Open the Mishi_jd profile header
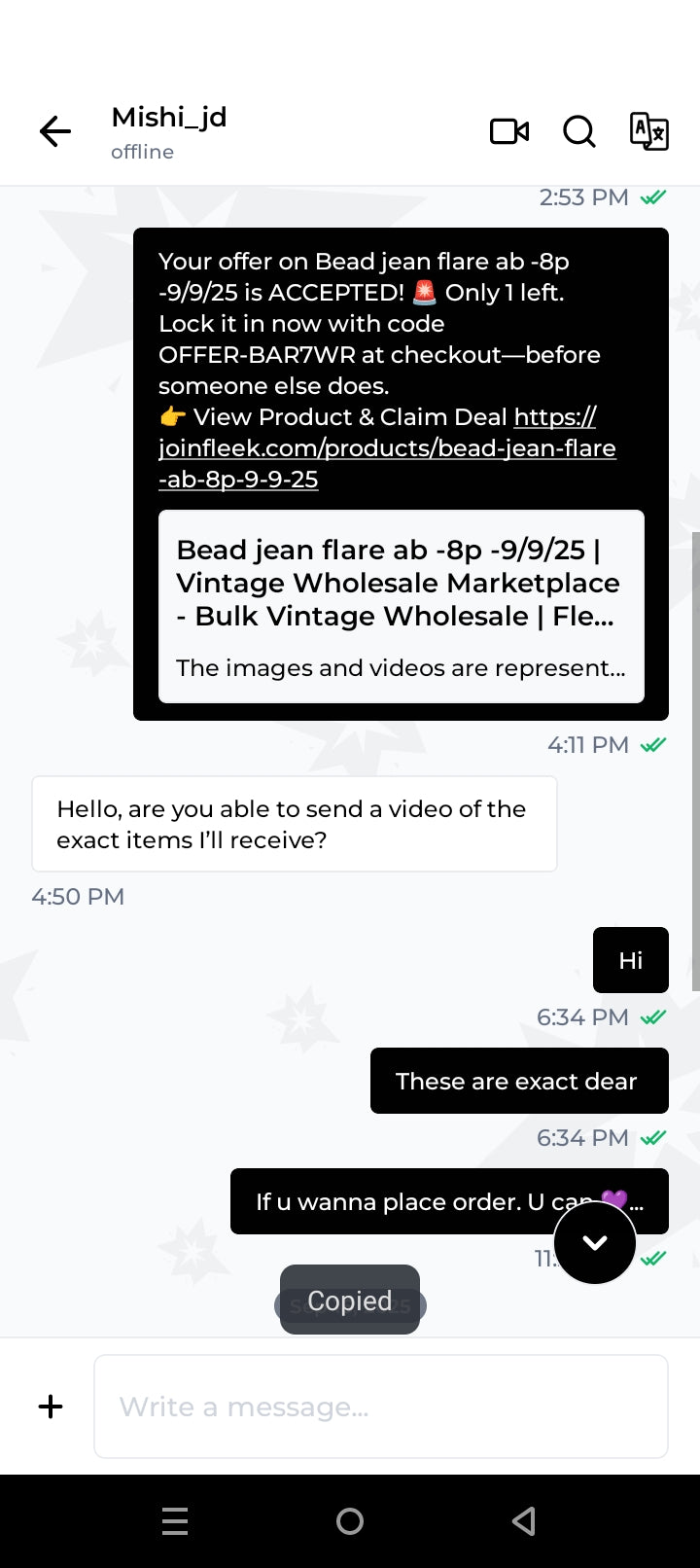This screenshot has height=1568, width=700. 169,131
